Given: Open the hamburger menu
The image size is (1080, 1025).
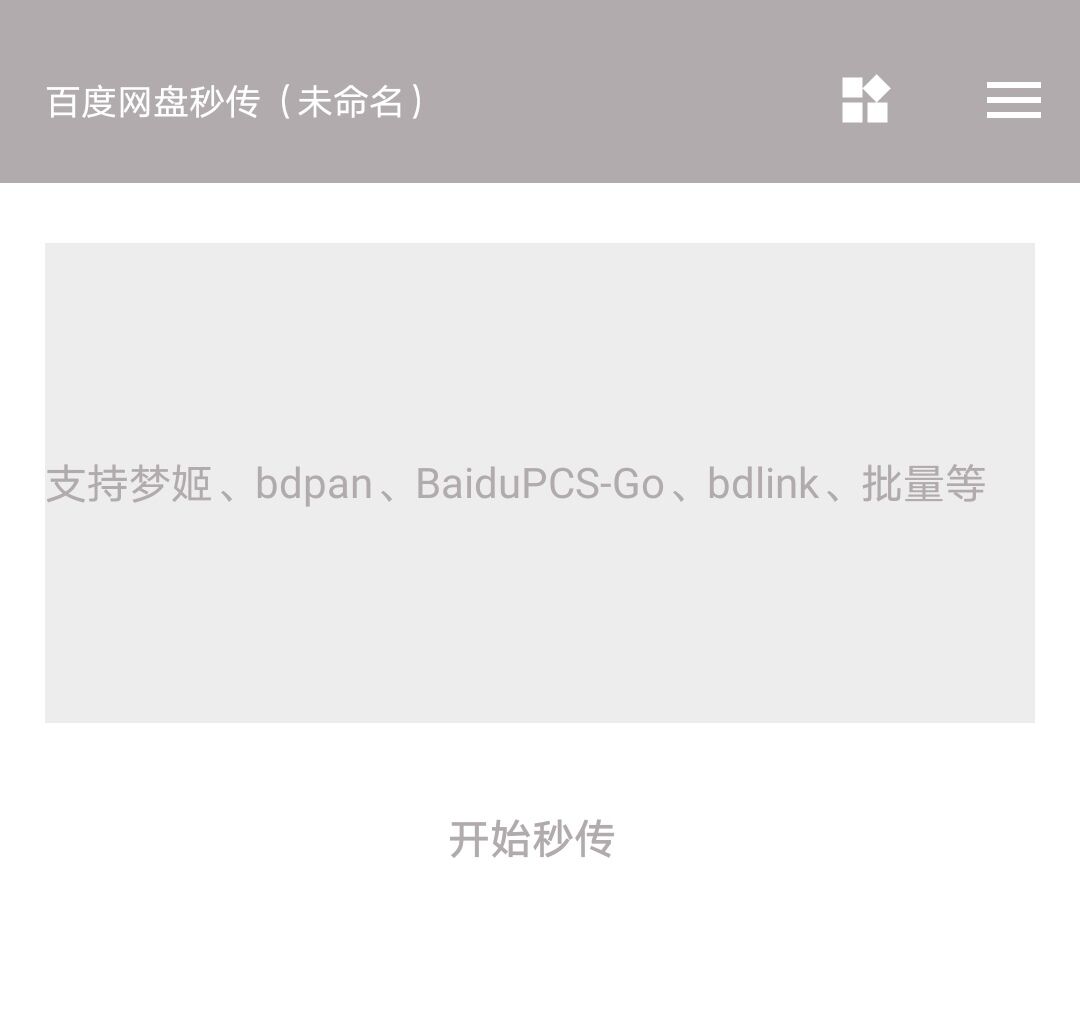Looking at the screenshot, I should pyautogui.click(x=1013, y=100).
